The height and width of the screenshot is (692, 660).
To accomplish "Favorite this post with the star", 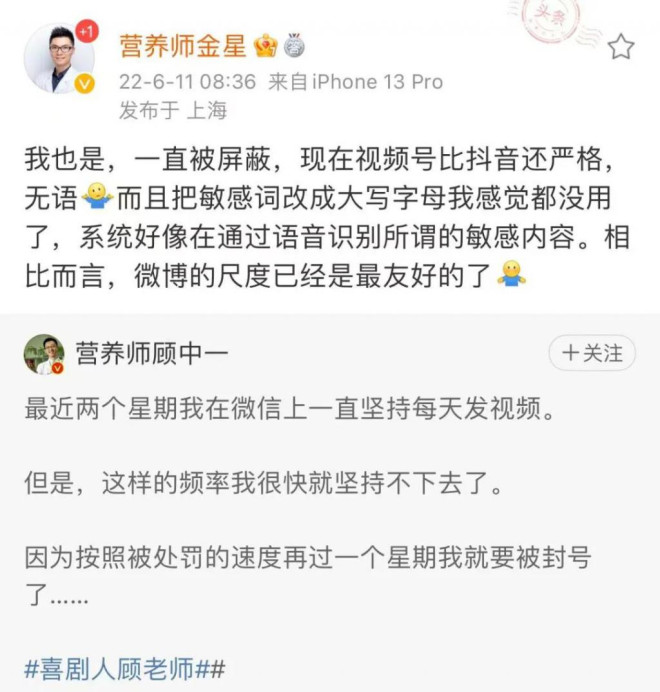I will pos(620,46).
